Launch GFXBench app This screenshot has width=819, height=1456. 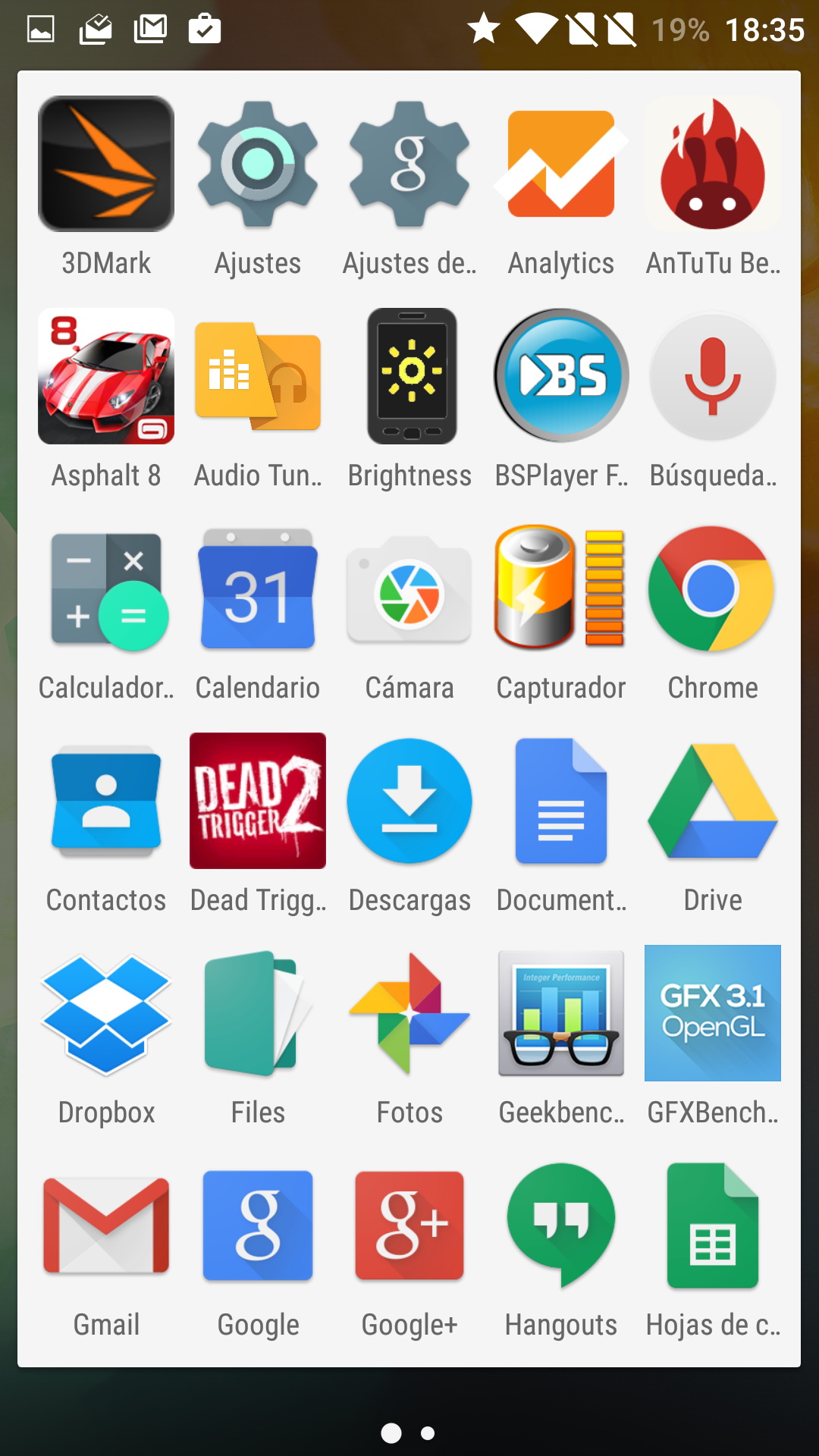coord(713,1013)
